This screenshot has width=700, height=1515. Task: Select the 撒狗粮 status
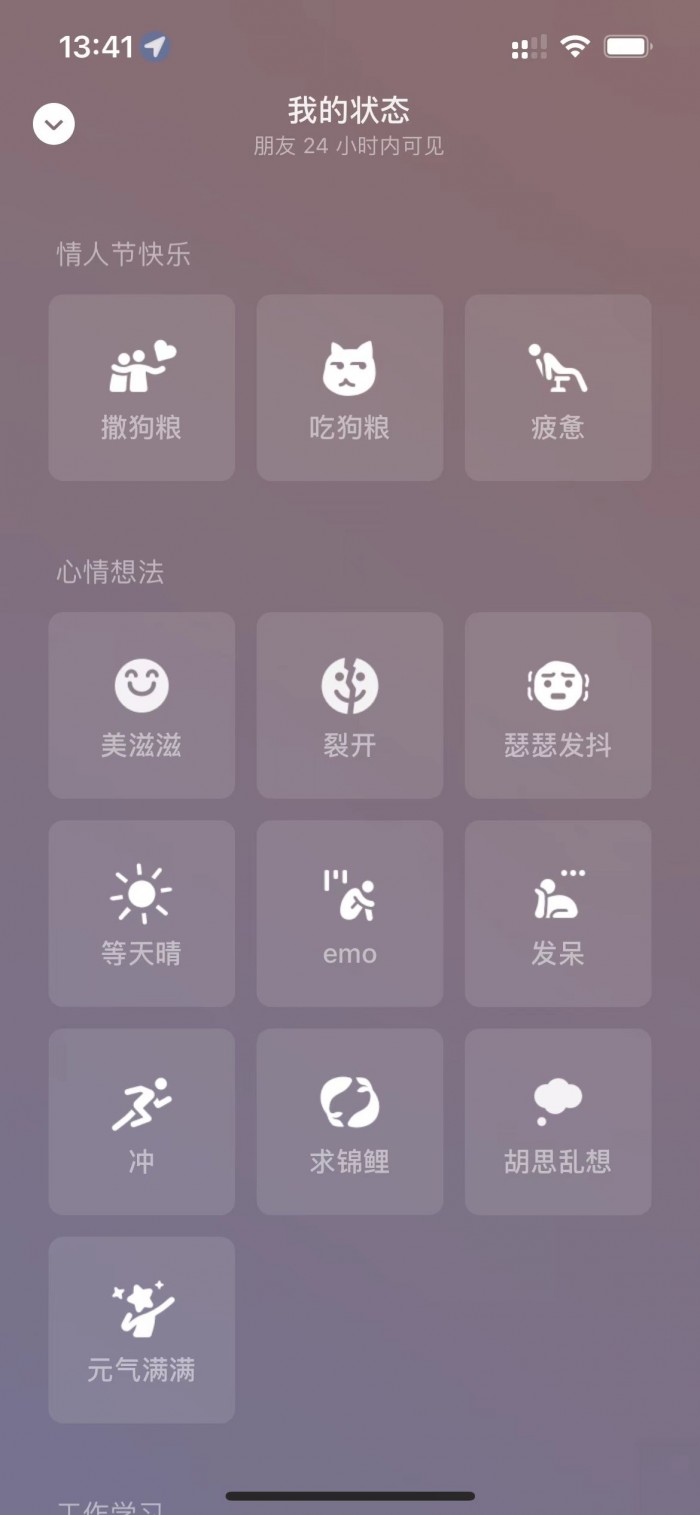(x=141, y=388)
